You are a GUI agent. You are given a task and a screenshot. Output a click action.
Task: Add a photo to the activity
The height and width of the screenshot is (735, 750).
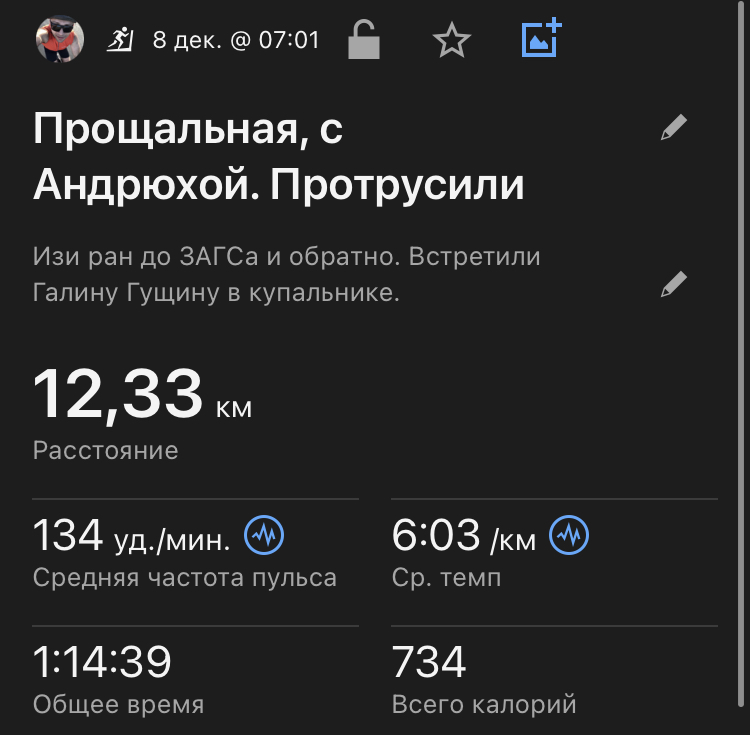click(x=541, y=39)
